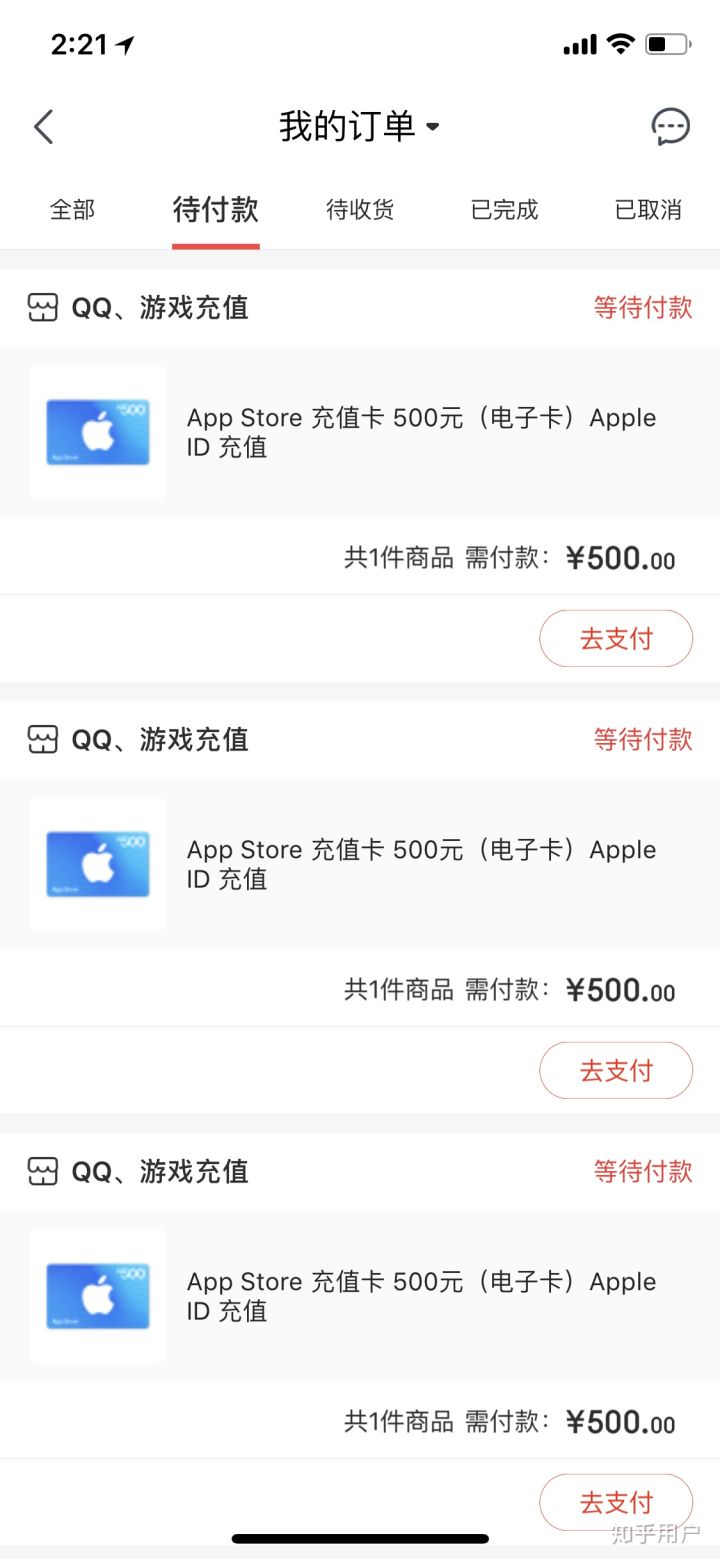Switch to the 全部 tab
The width and height of the screenshot is (720, 1559).
tap(72, 210)
